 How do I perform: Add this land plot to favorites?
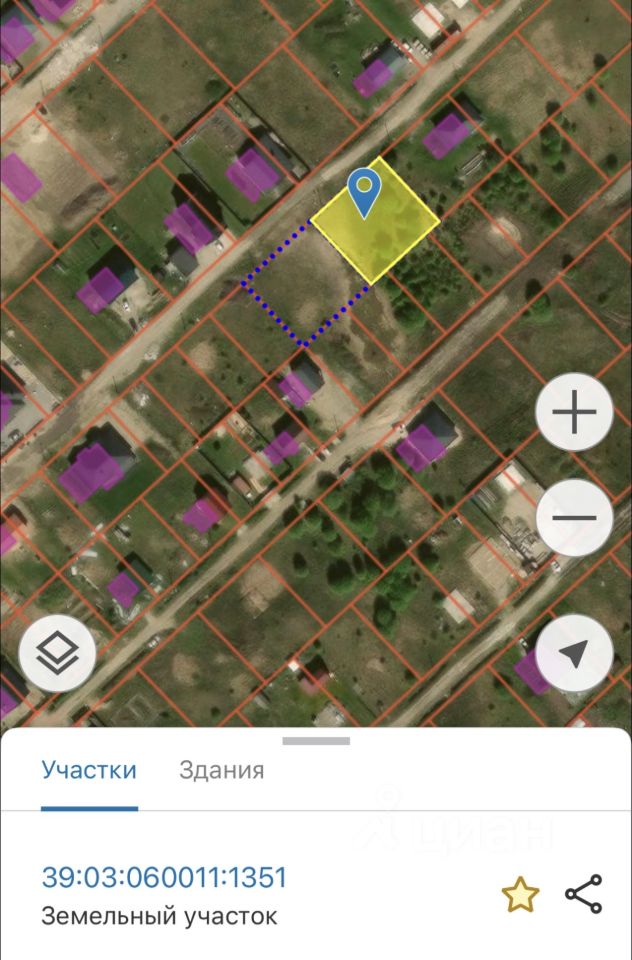point(520,895)
